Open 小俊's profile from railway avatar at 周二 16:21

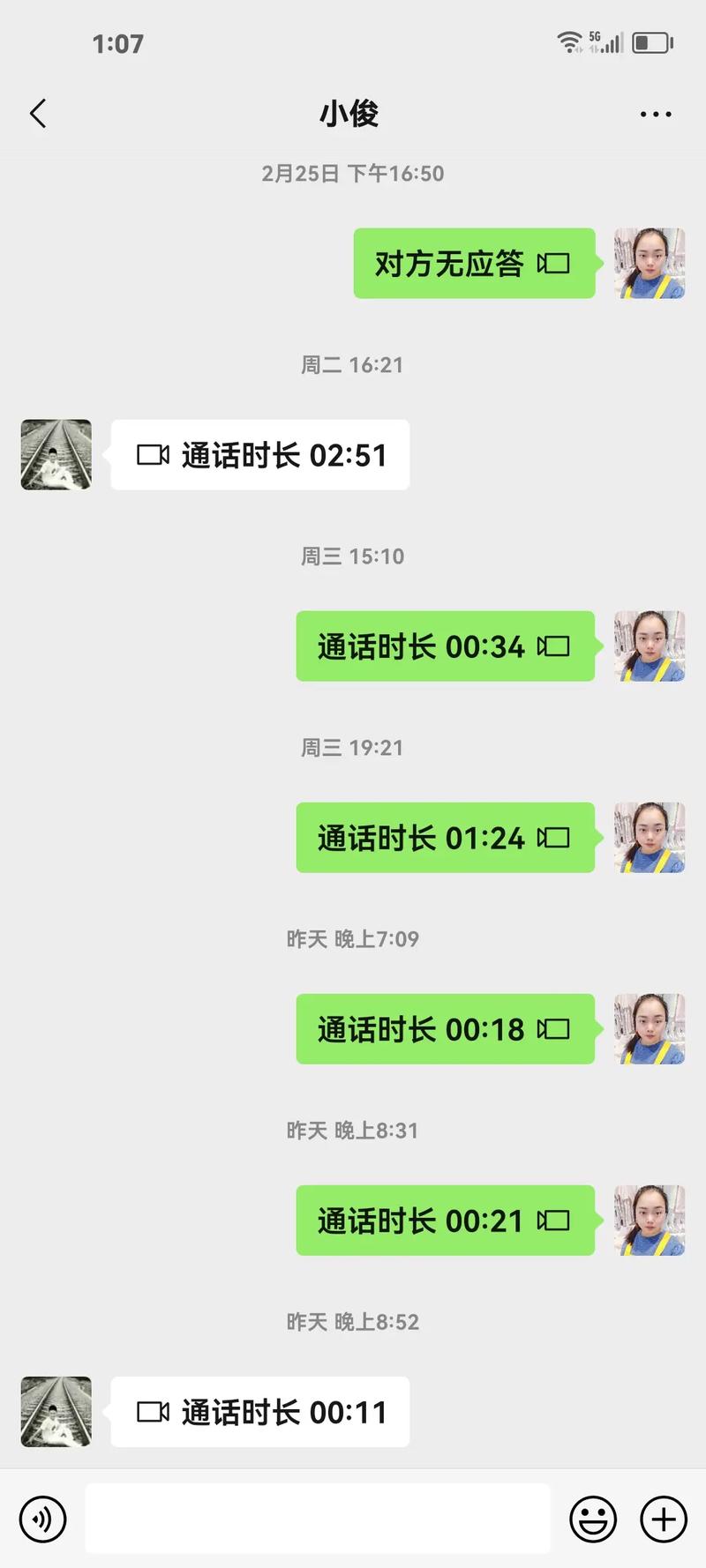coord(56,455)
